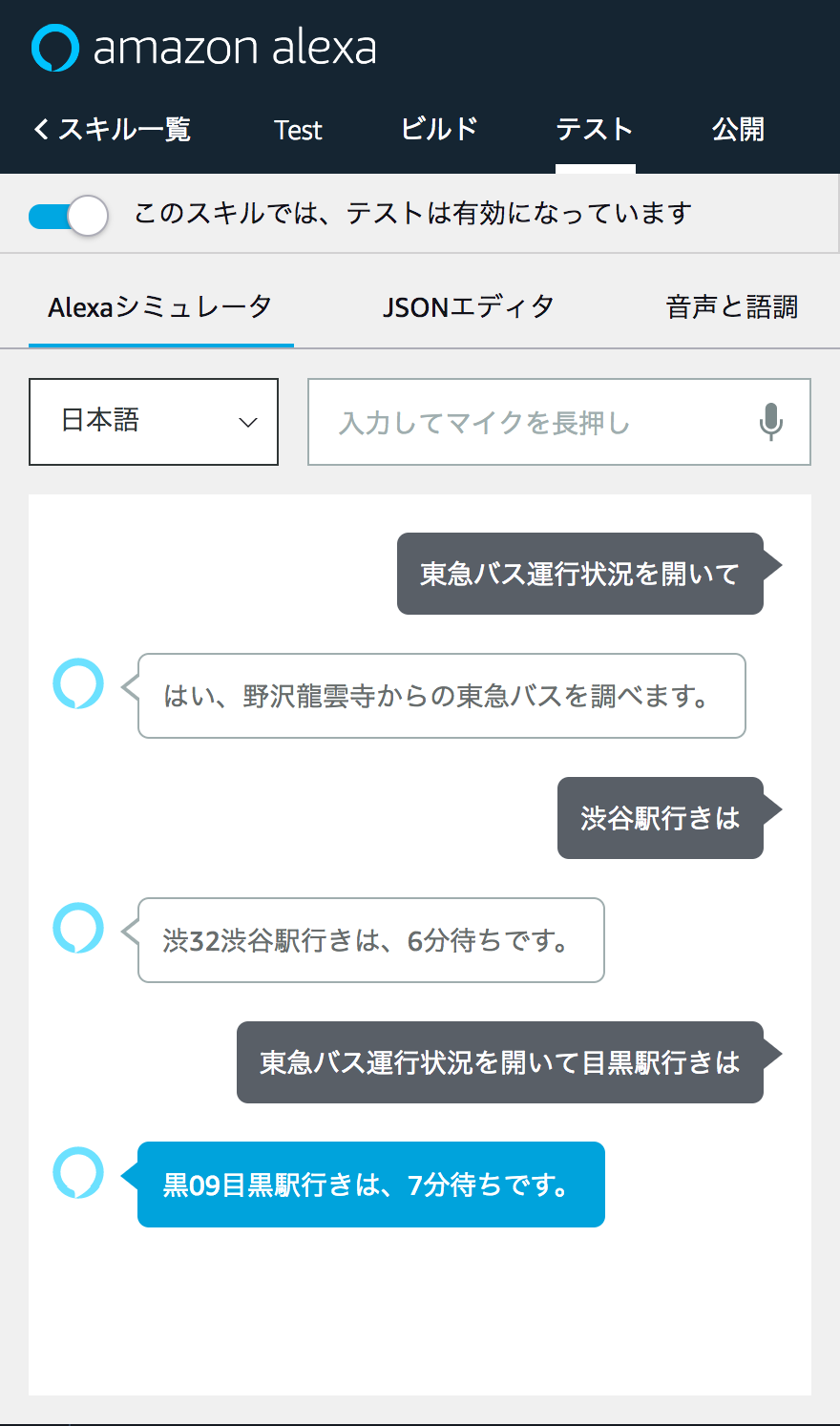Select the 黒09目黒駅行きは response bubble
This screenshot has height=1426, width=840.
pyautogui.click(x=370, y=1185)
